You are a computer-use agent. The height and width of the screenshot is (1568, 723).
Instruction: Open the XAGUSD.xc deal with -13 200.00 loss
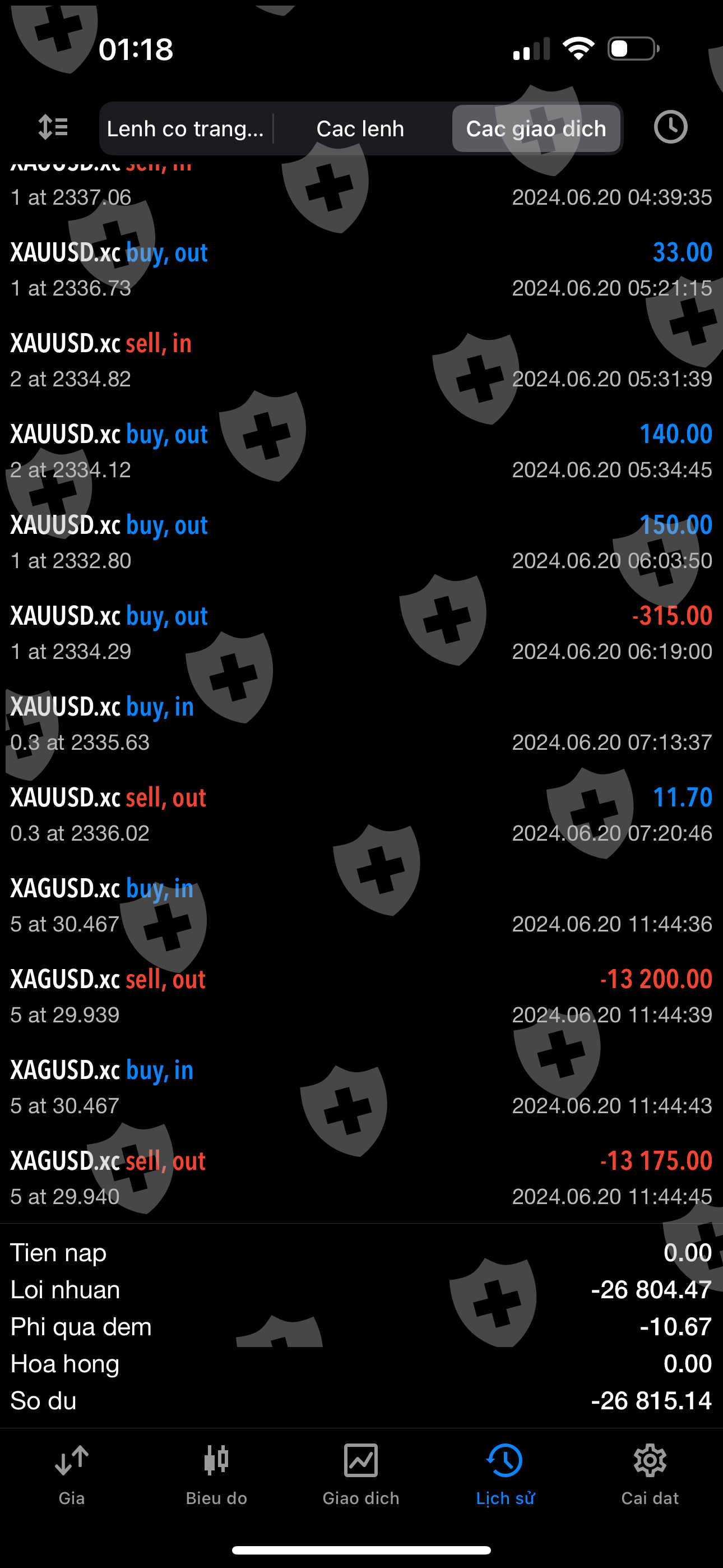(361, 997)
